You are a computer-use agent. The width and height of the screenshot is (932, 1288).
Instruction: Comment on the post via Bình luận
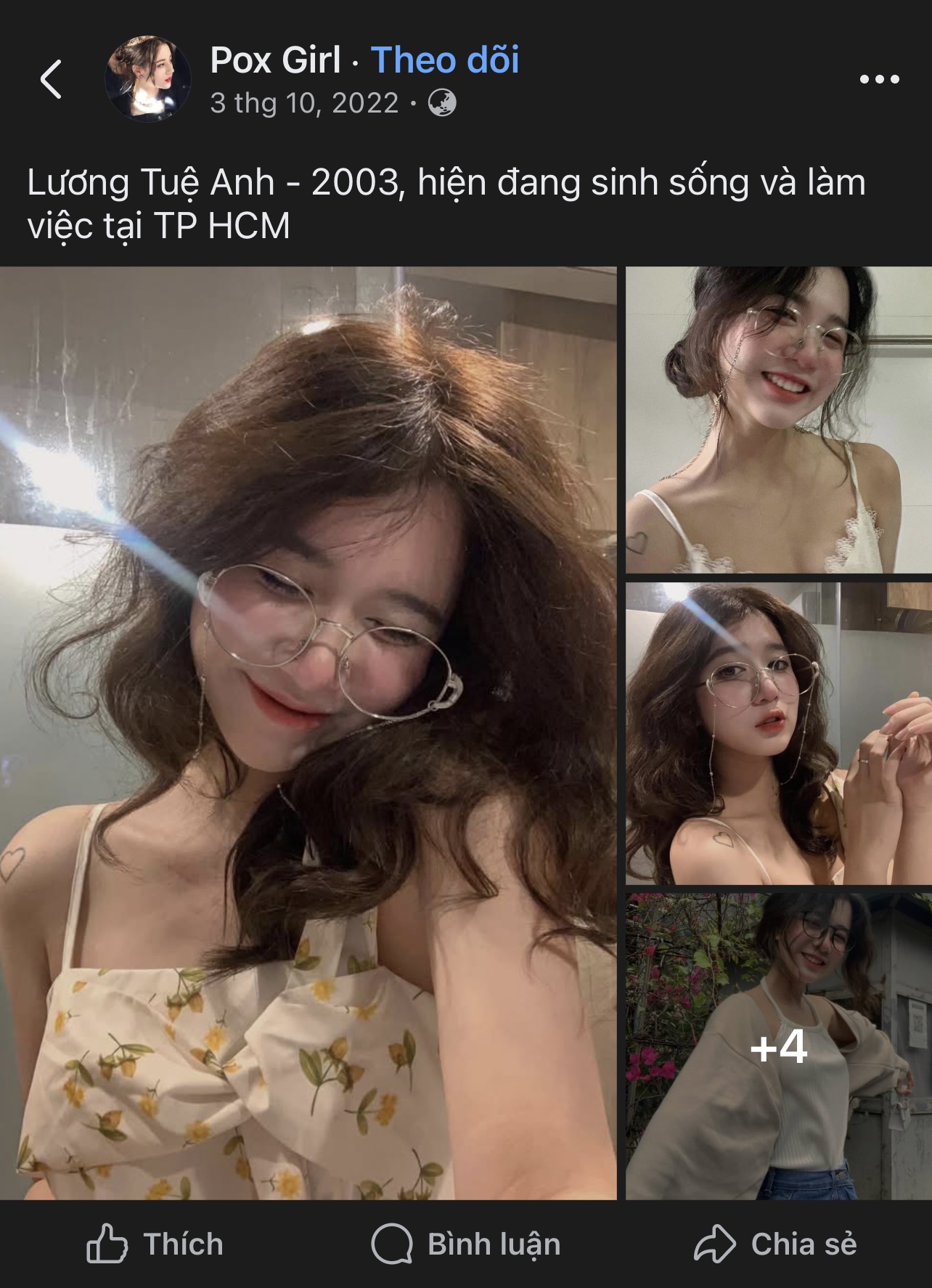(x=466, y=1244)
